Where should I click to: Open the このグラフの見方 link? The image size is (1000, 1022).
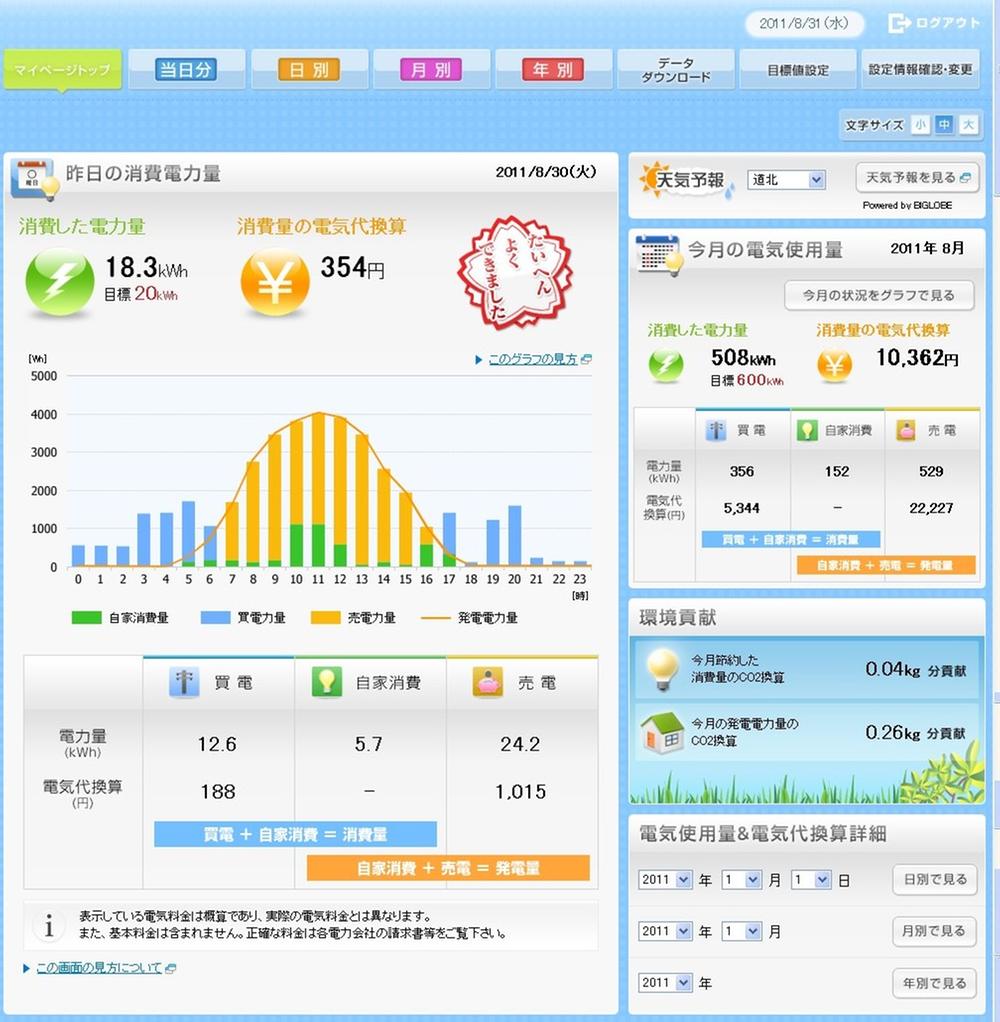tap(530, 360)
